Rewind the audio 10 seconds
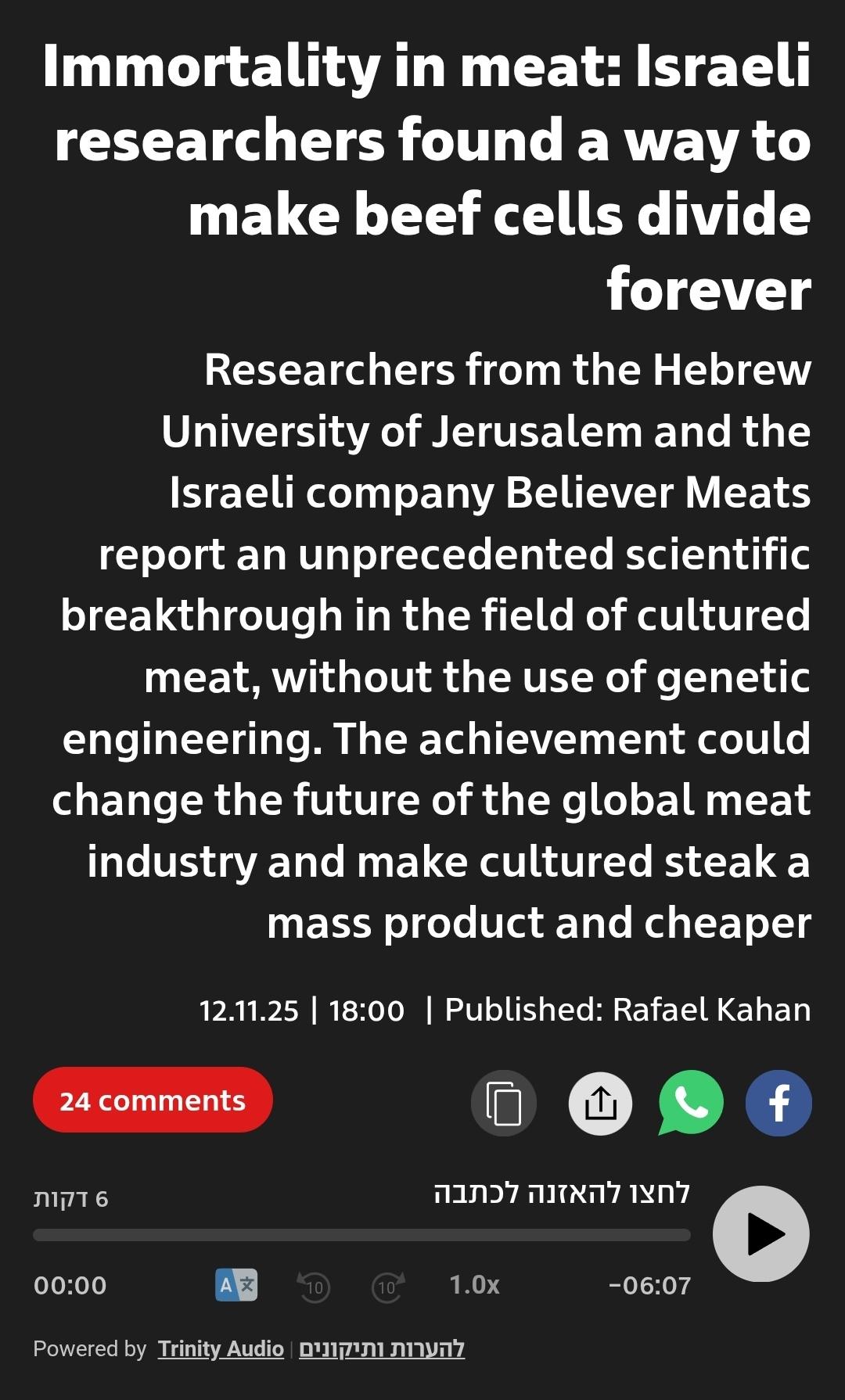Viewport: 845px width, 1400px height. pos(314,1287)
